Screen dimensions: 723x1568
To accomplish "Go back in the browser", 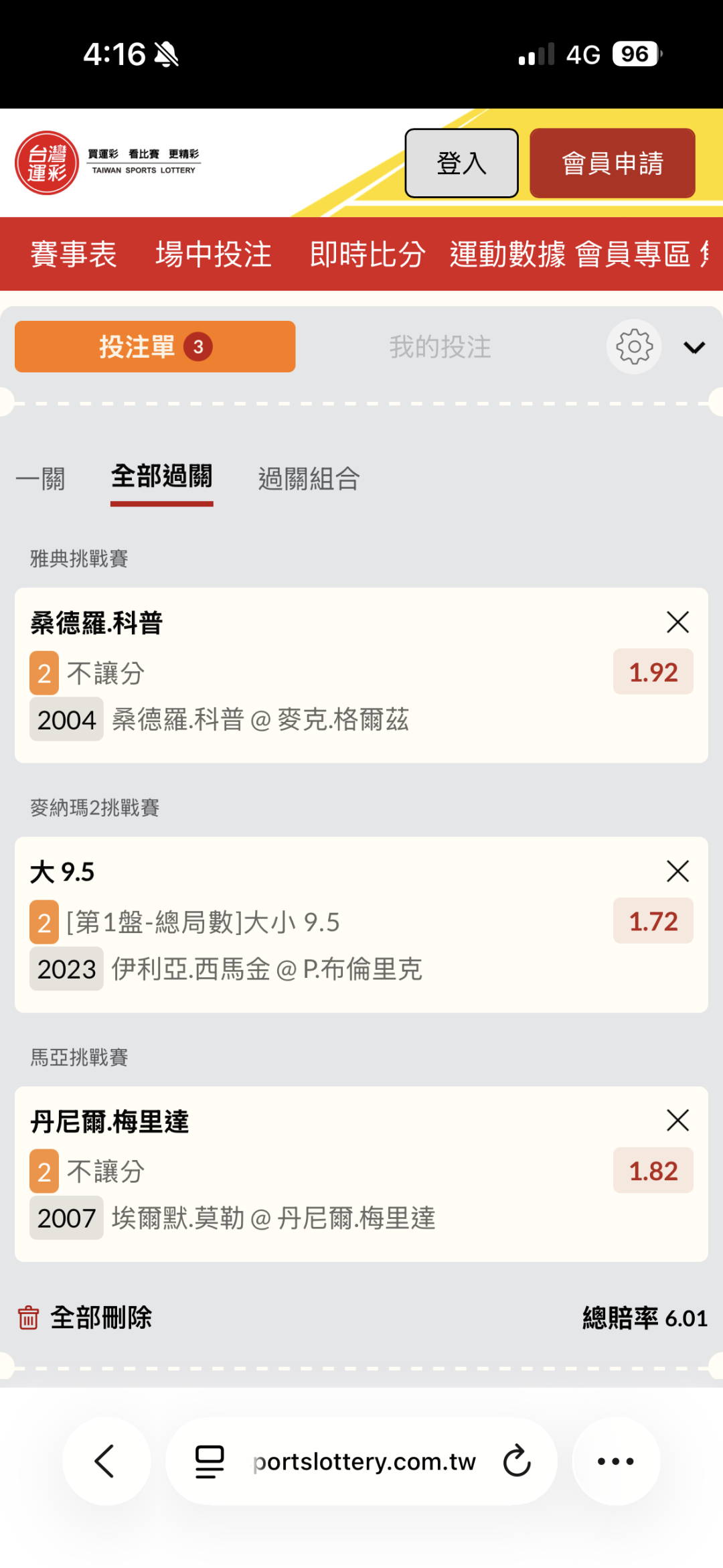I will (x=106, y=1461).
